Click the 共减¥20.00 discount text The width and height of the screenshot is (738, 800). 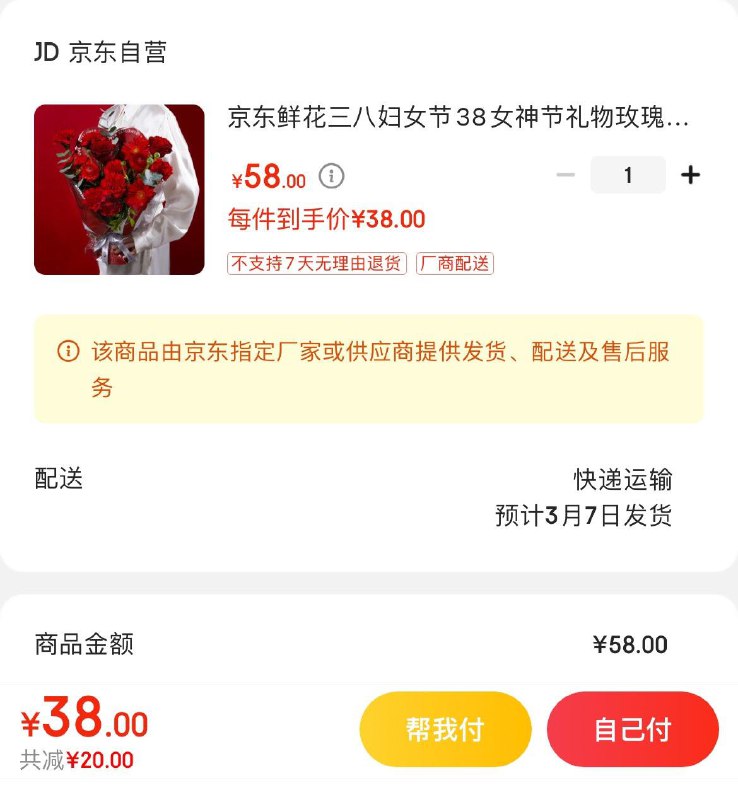(x=79, y=758)
